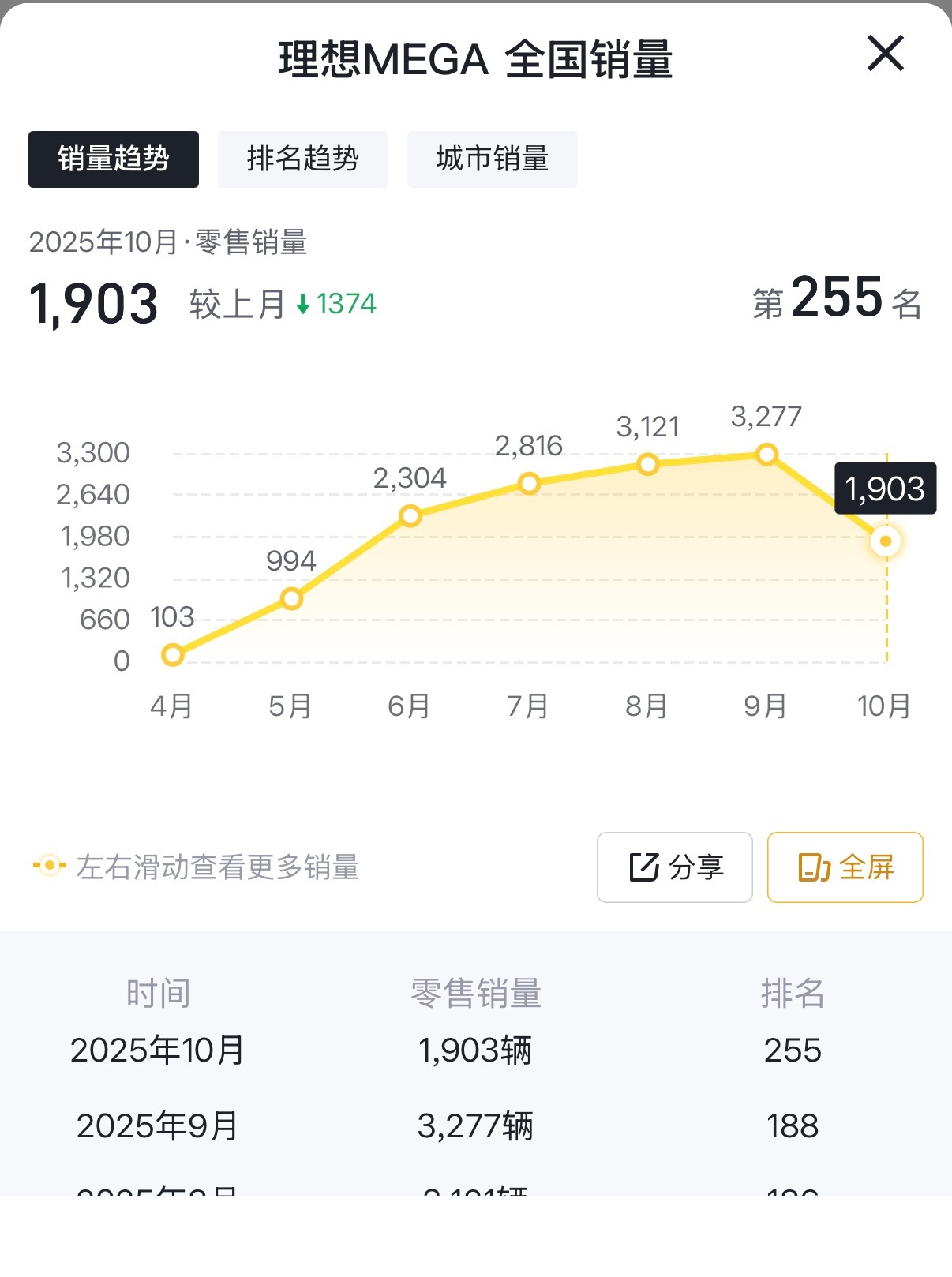Close the 理想MEGA 全国销量 dialog
This screenshot has height=1277, width=952.
point(886,54)
